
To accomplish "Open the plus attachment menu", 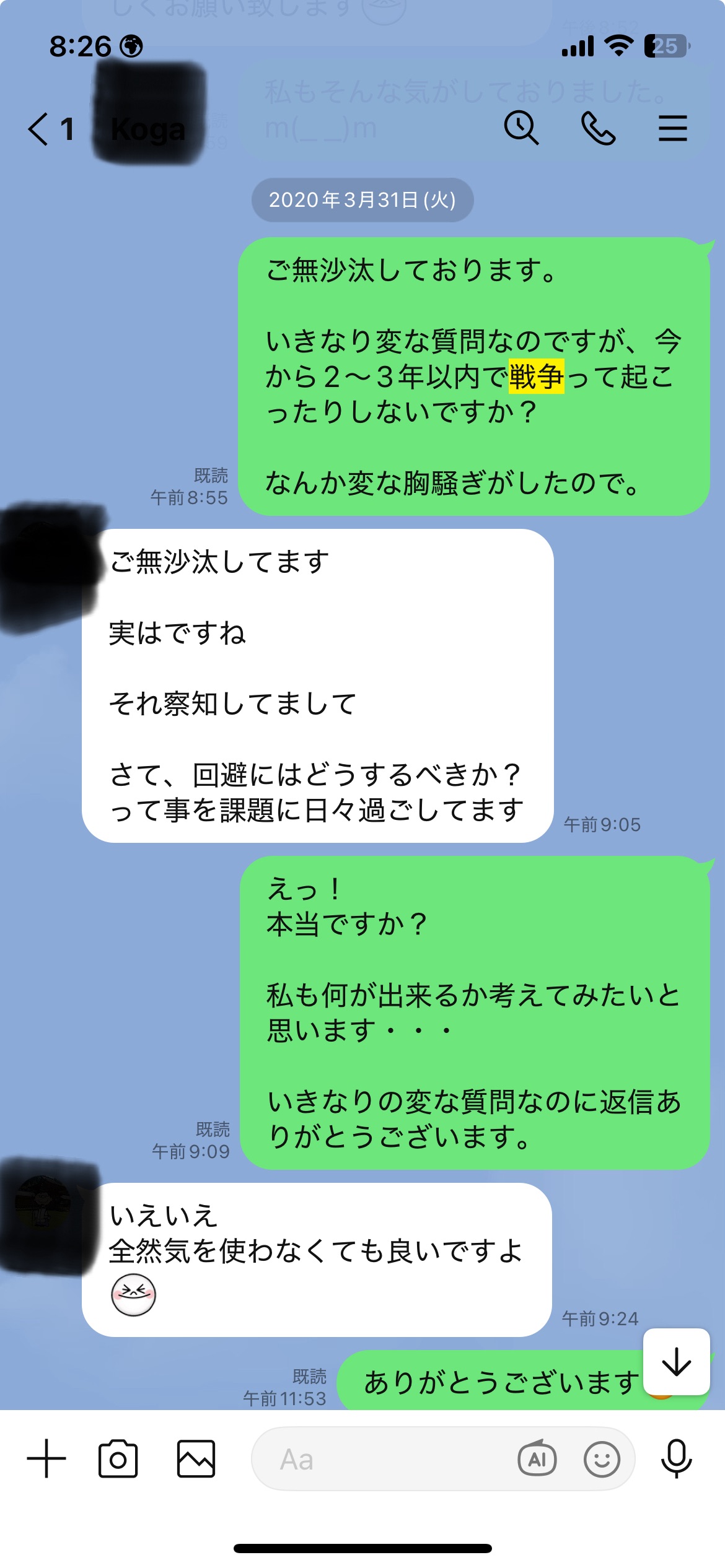I will [x=46, y=1458].
